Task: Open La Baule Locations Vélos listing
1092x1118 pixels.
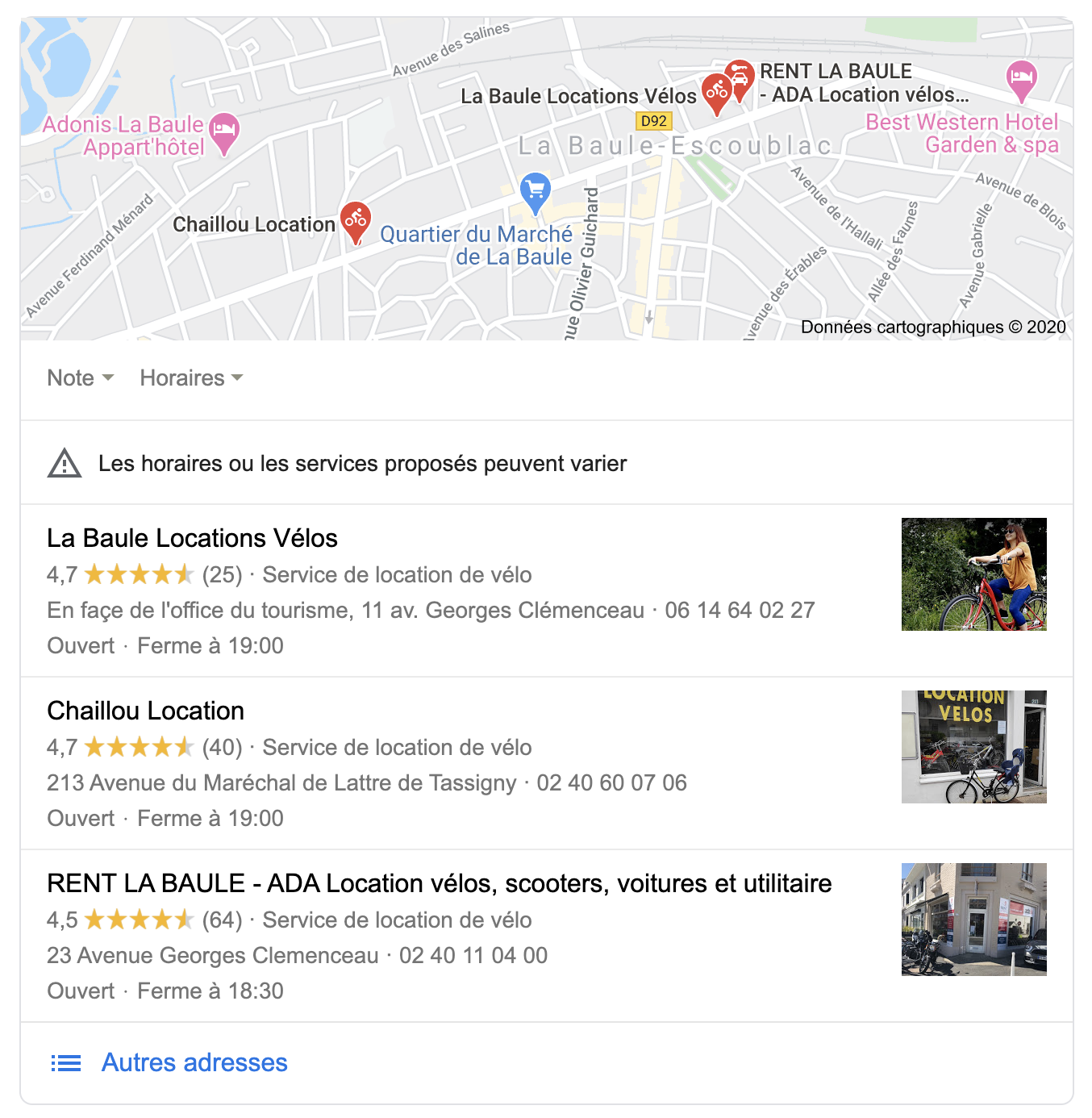Action: click(x=192, y=538)
